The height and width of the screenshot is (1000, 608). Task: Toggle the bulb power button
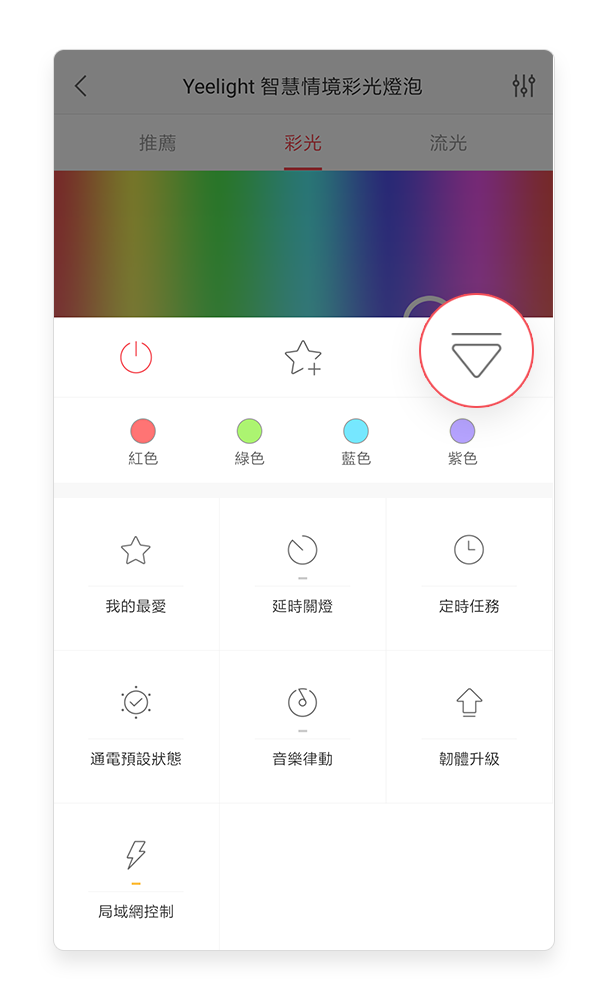(136, 357)
